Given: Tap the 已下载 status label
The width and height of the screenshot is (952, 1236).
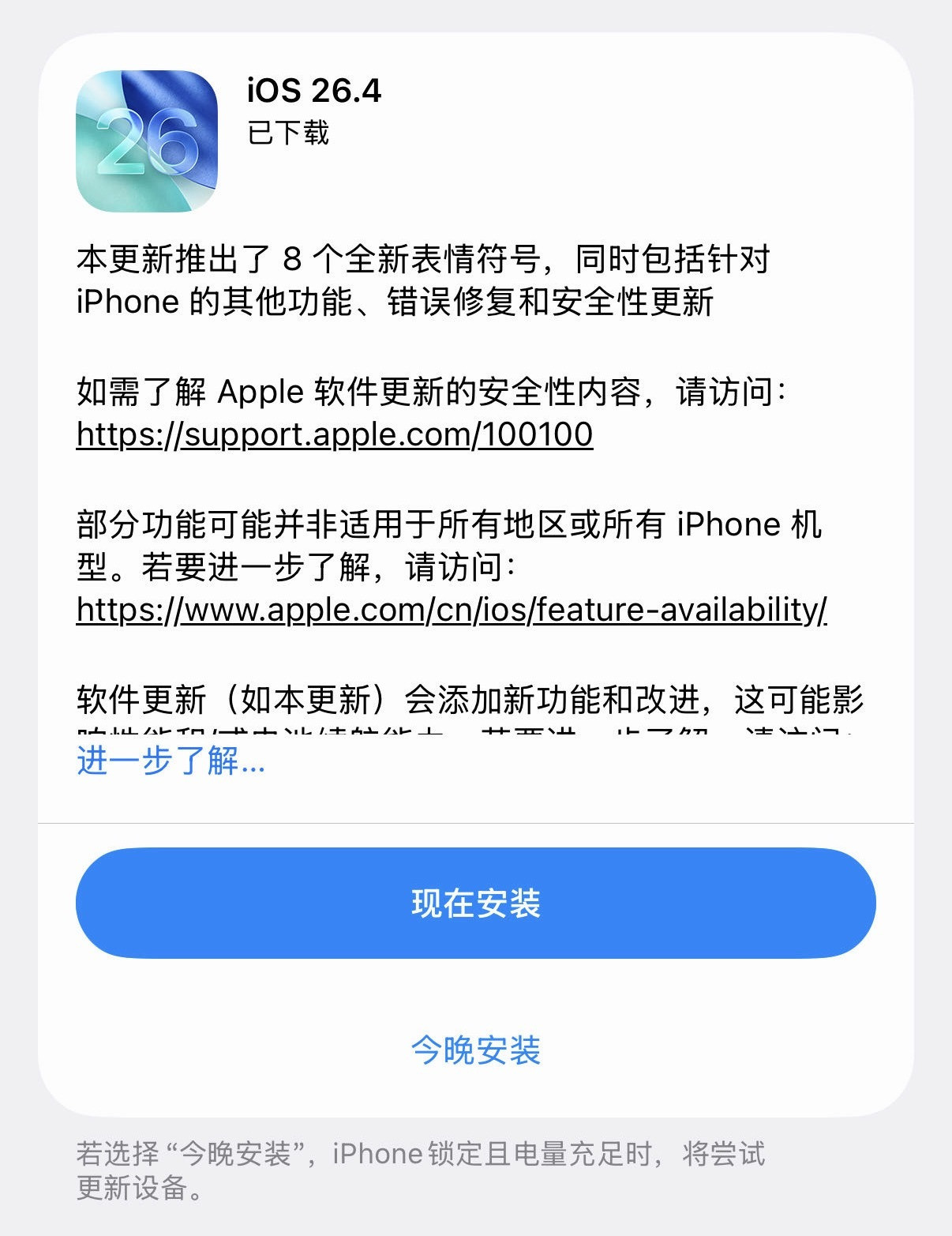Looking at the screenshot, I should coord(288,134).
